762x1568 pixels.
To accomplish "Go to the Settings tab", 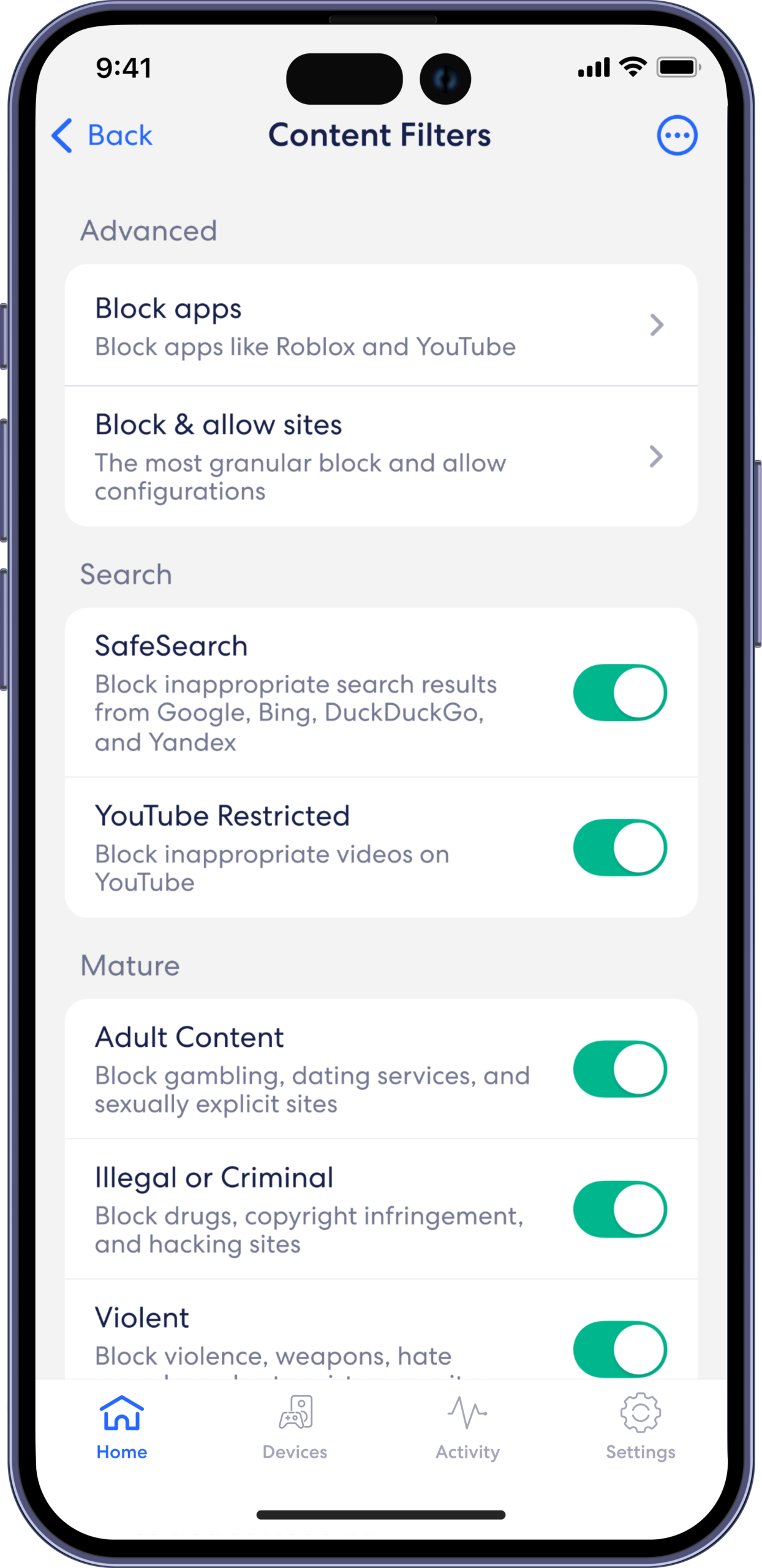I will [640, 1427].
